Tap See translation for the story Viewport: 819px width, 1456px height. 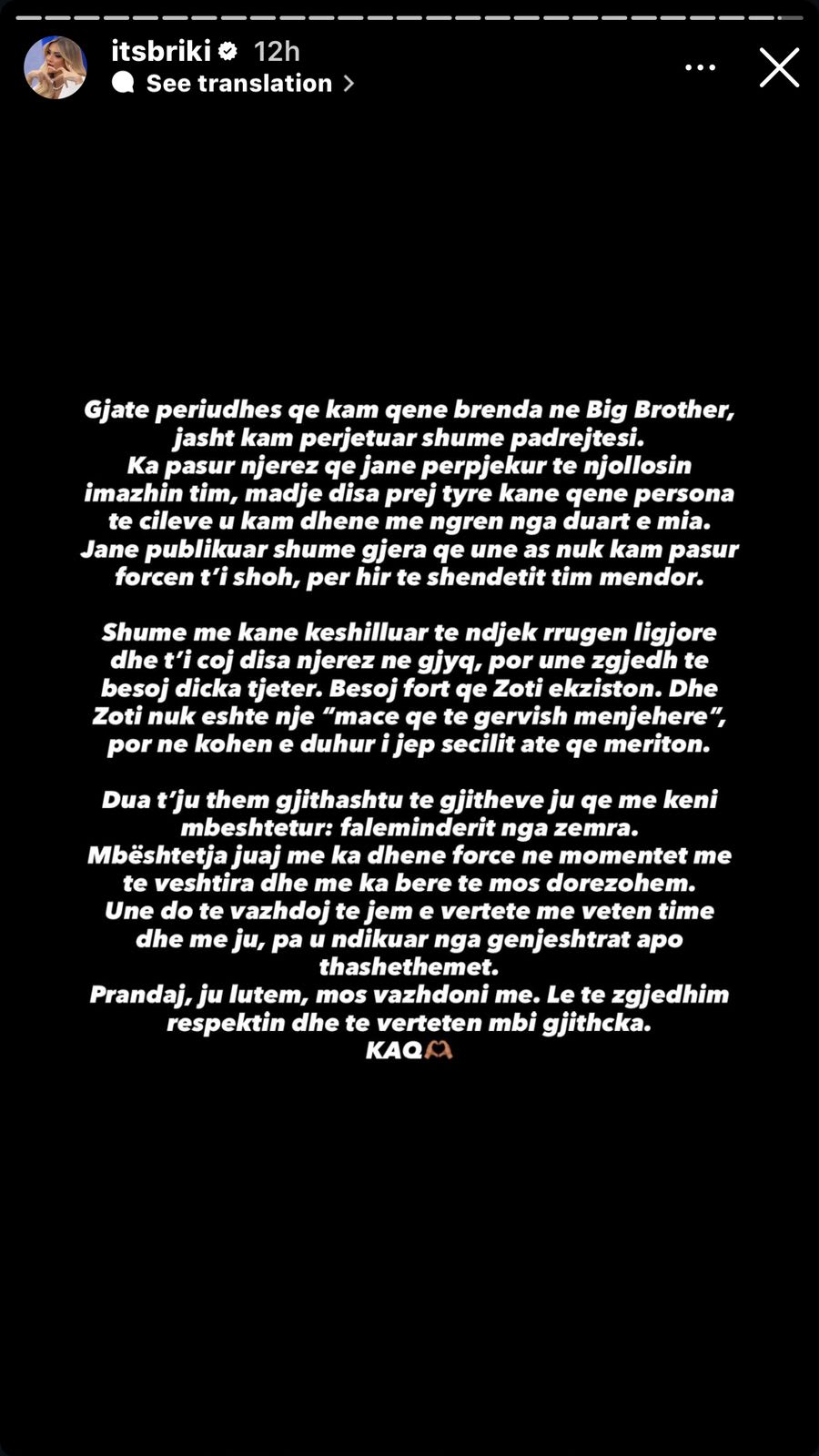pyautogui.click(x=233, y=84)
